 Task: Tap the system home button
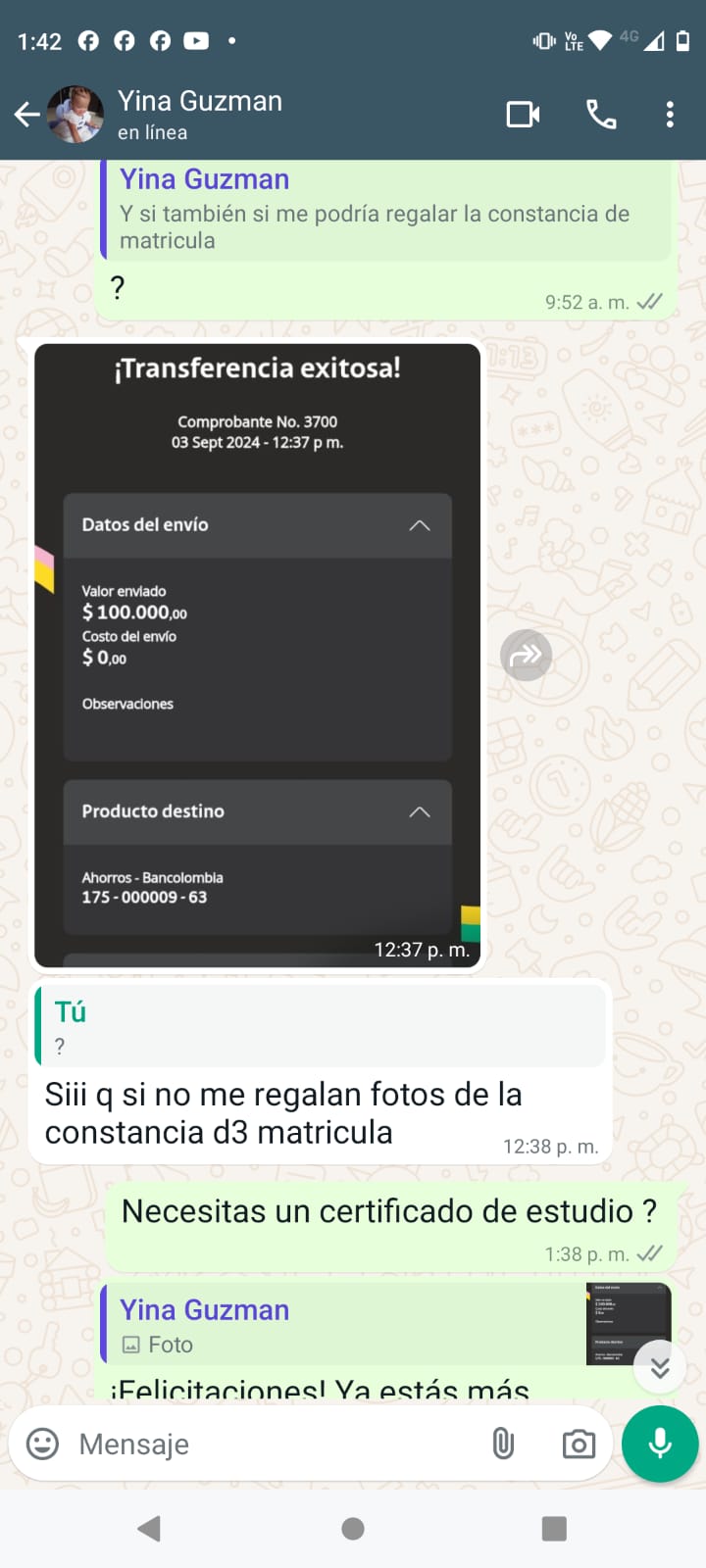[353, 1529]
